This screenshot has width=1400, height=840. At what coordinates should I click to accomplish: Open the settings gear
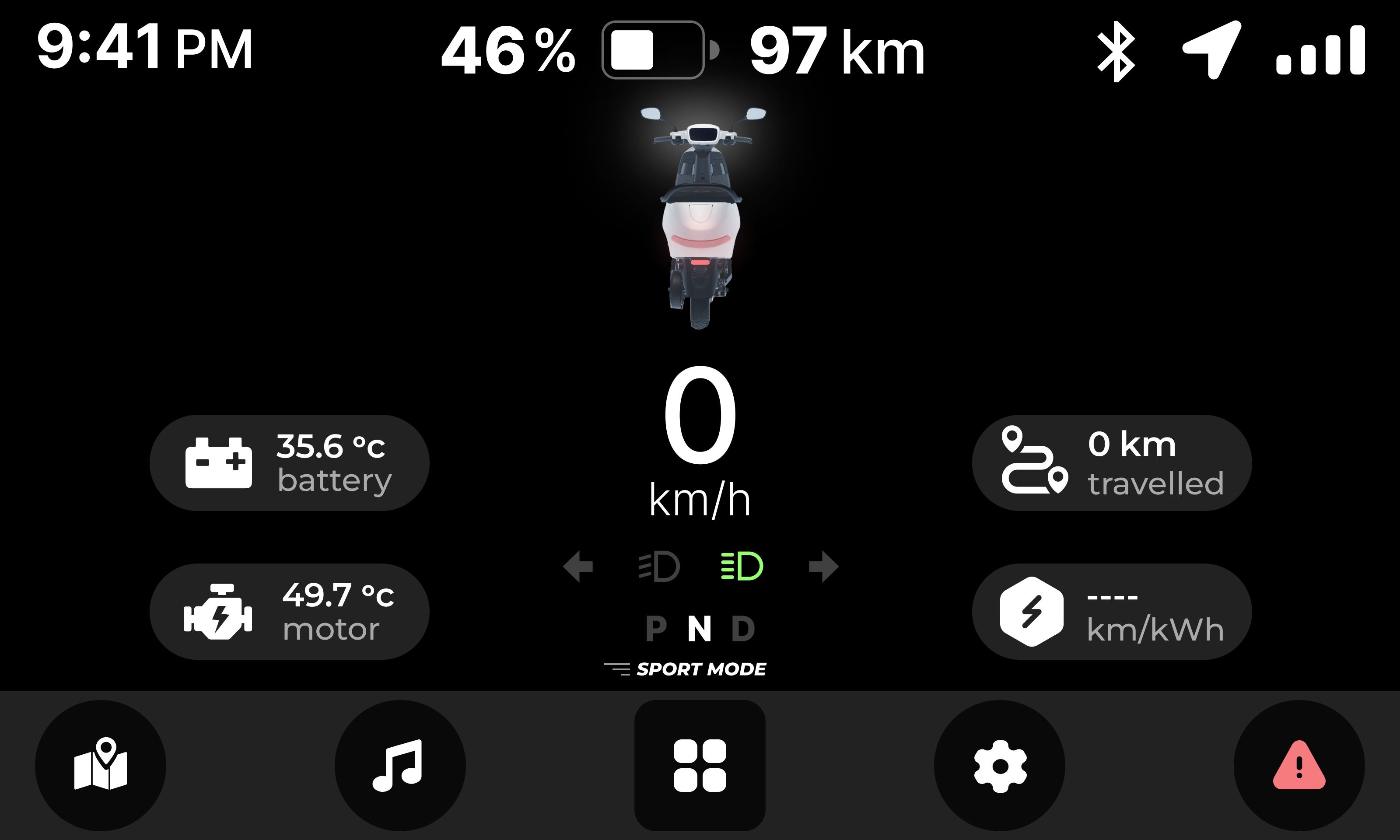point(999,765)
